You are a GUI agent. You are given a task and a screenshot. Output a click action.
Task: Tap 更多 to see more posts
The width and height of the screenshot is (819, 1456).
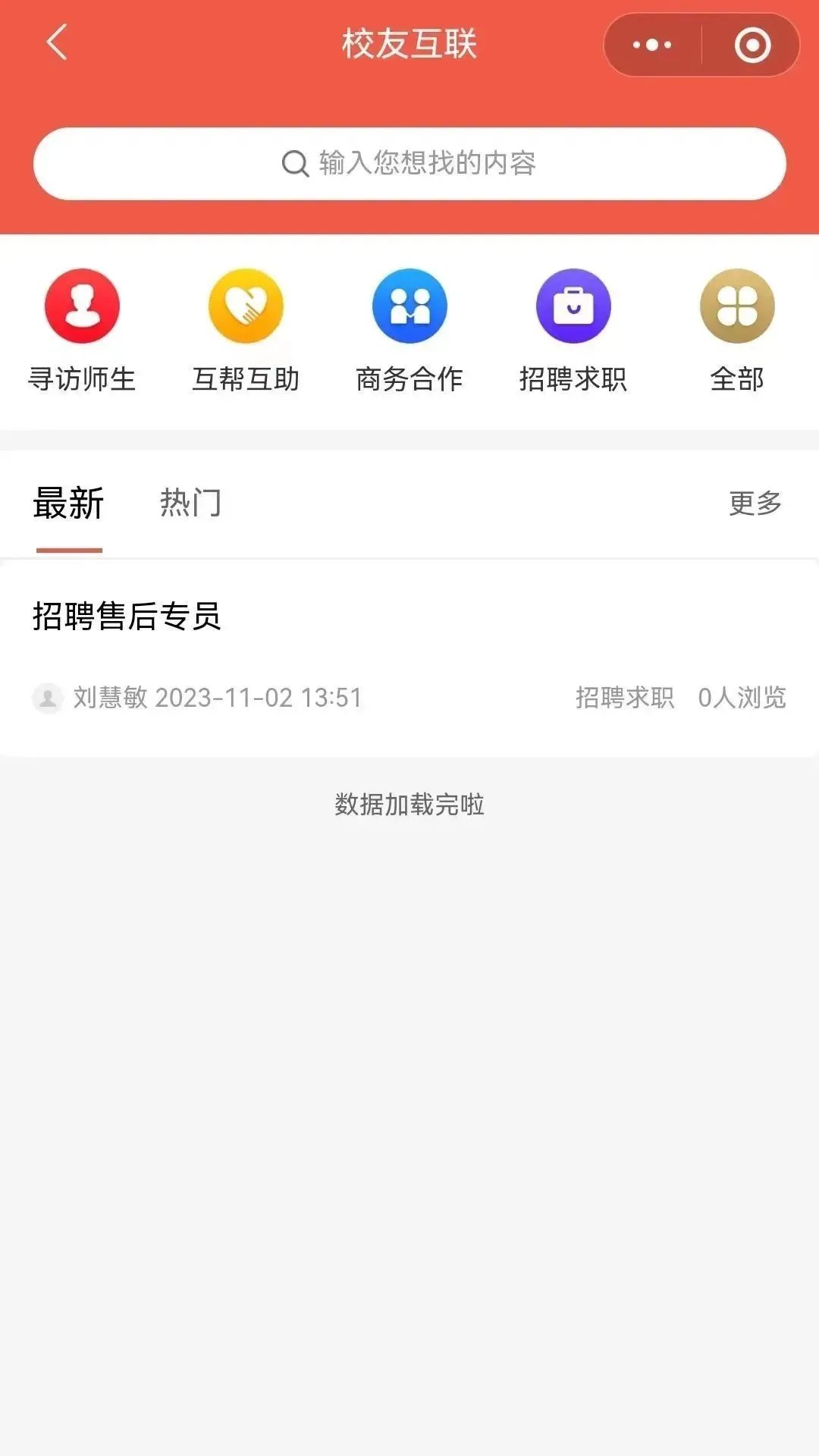(x=755, y=504)
